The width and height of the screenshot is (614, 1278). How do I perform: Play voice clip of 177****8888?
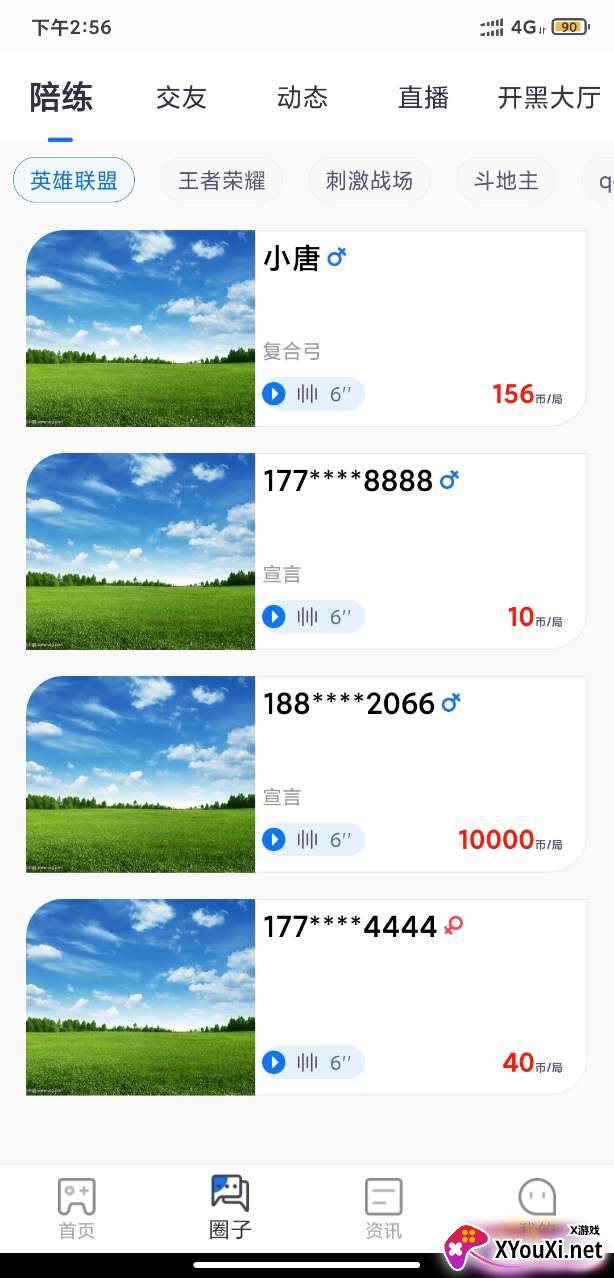pos(274,617)
